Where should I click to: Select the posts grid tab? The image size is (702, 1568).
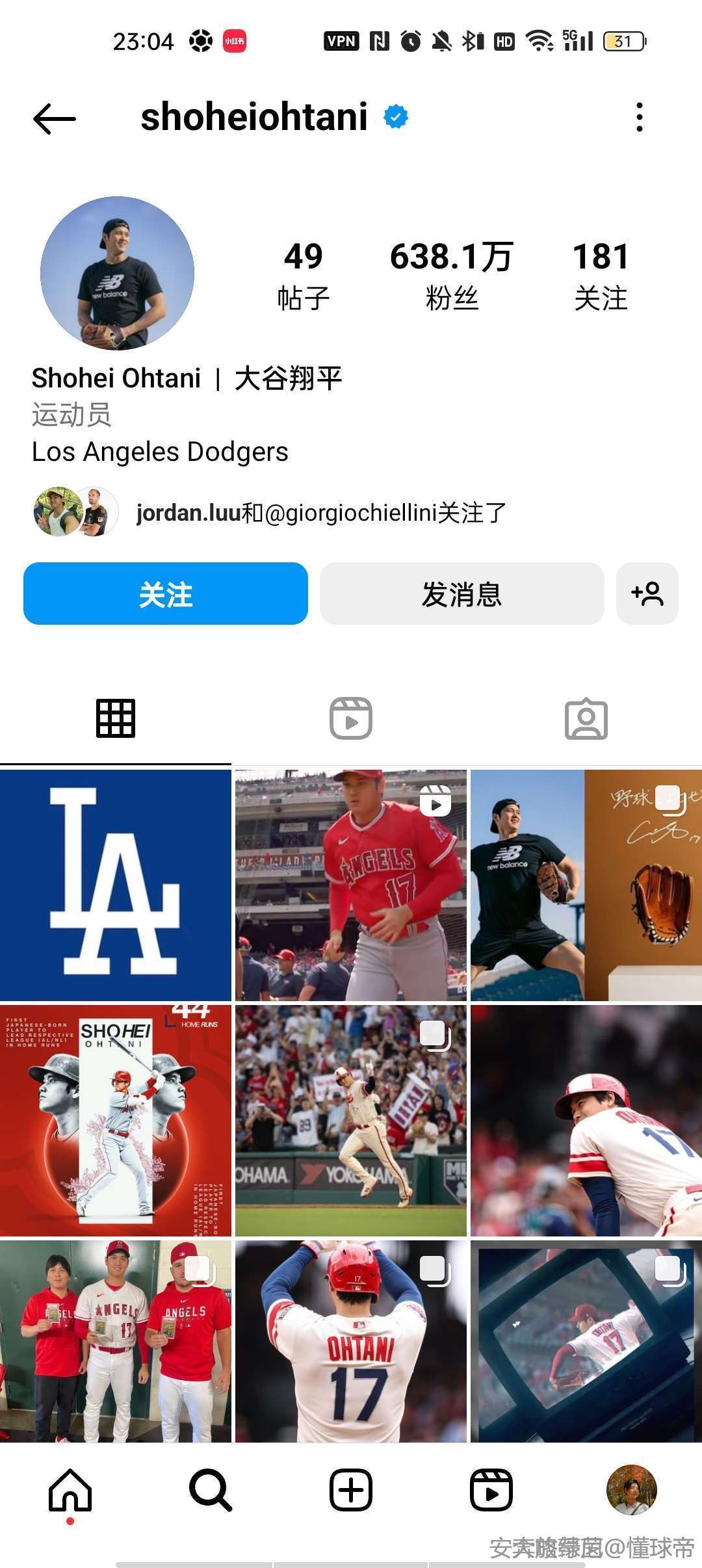116,718
